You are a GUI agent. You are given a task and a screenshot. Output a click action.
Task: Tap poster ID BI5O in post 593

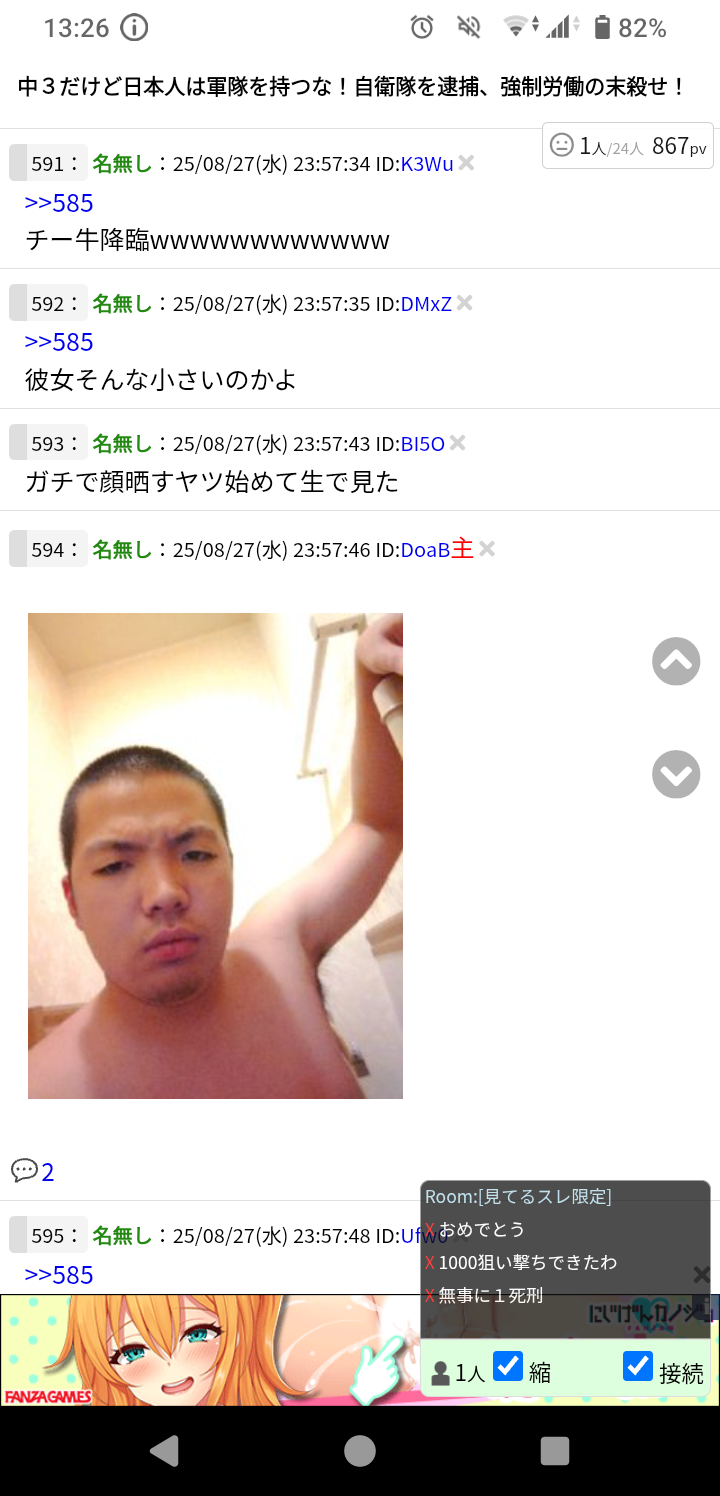tap(422, 444)
